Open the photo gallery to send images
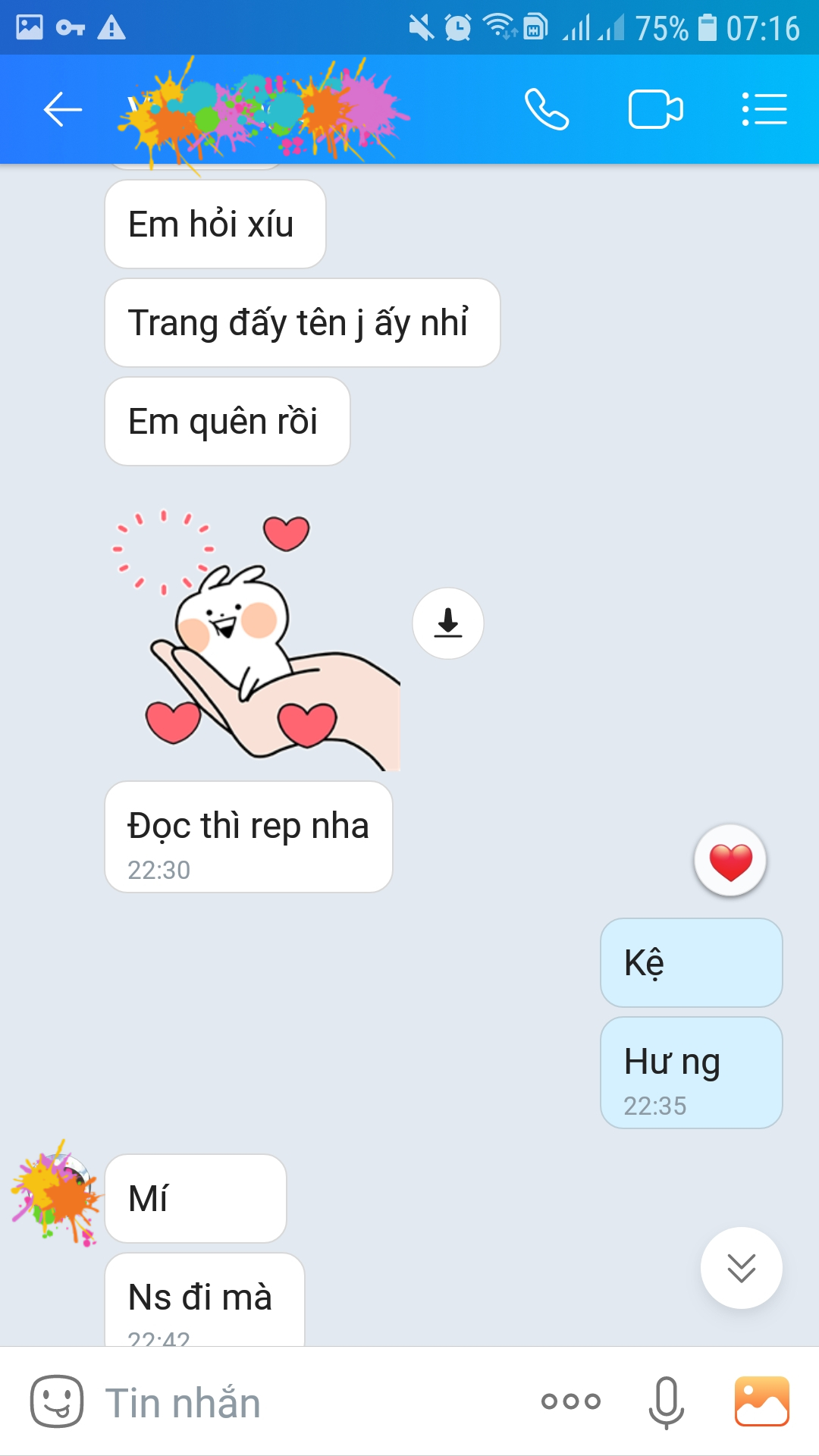The width and height of the screenshot is (819, 1456). [x=762, y=1401]
